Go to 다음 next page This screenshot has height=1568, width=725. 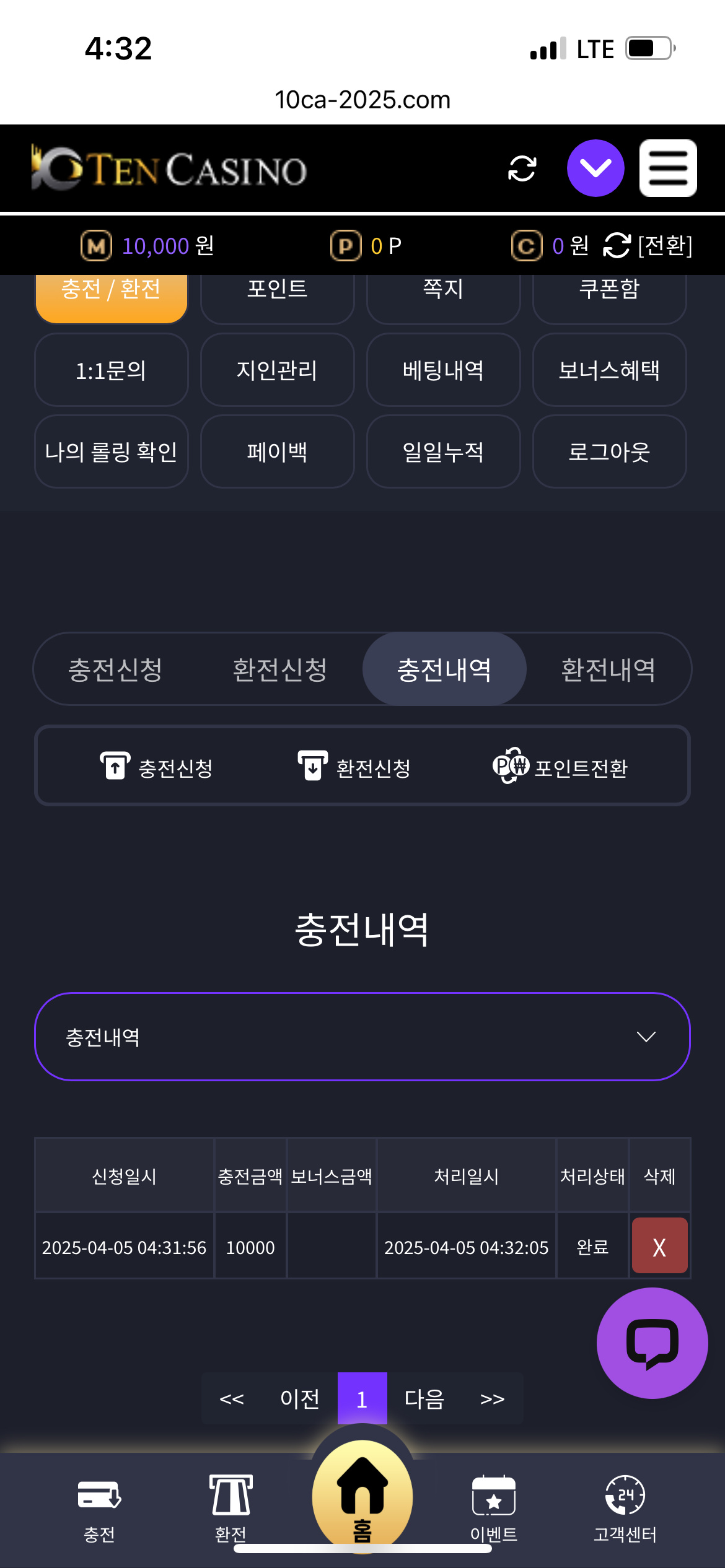pyautogui.click(x=424, y=1398)
